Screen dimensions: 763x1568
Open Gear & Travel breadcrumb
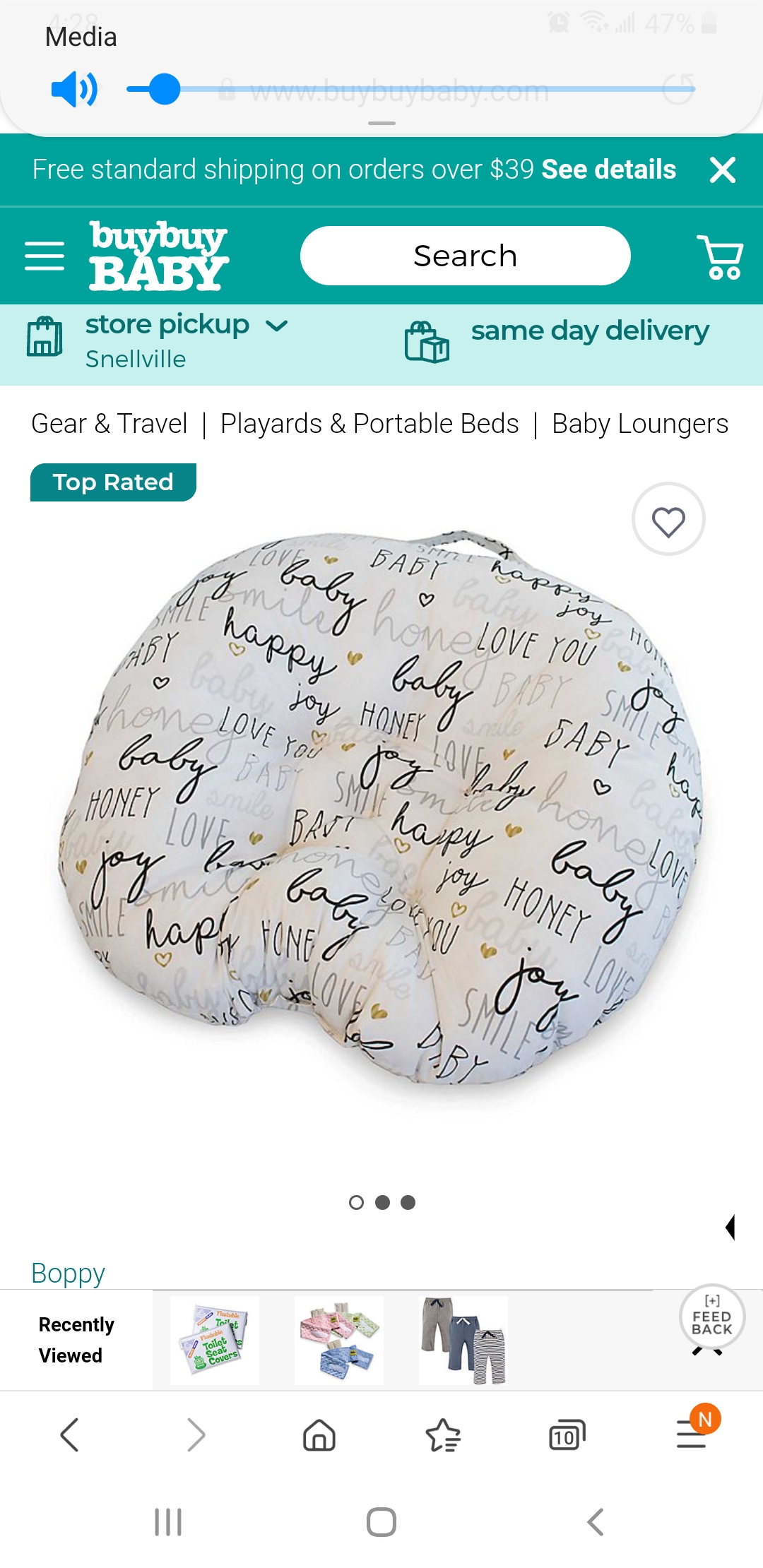point(110,424)
